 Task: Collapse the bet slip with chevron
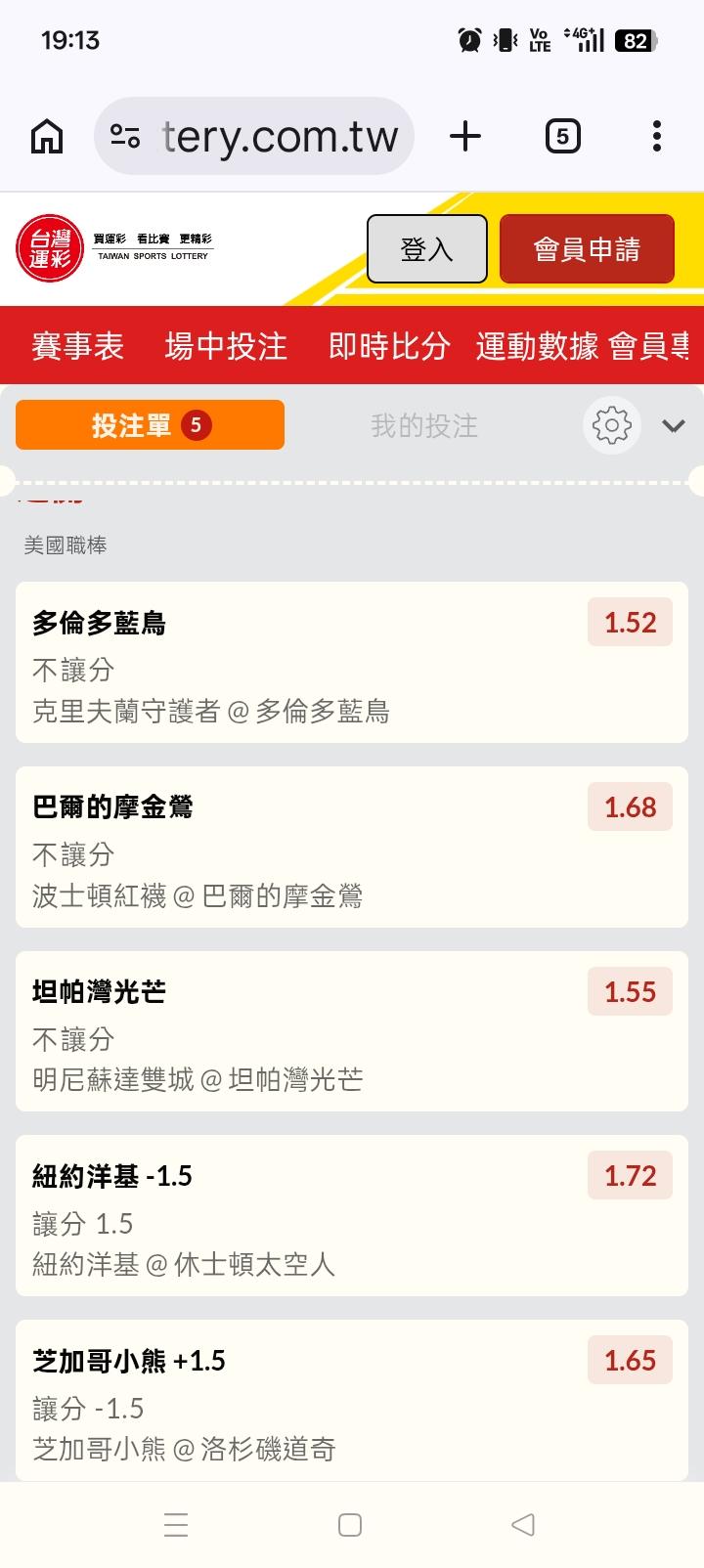tap(673, 425)
